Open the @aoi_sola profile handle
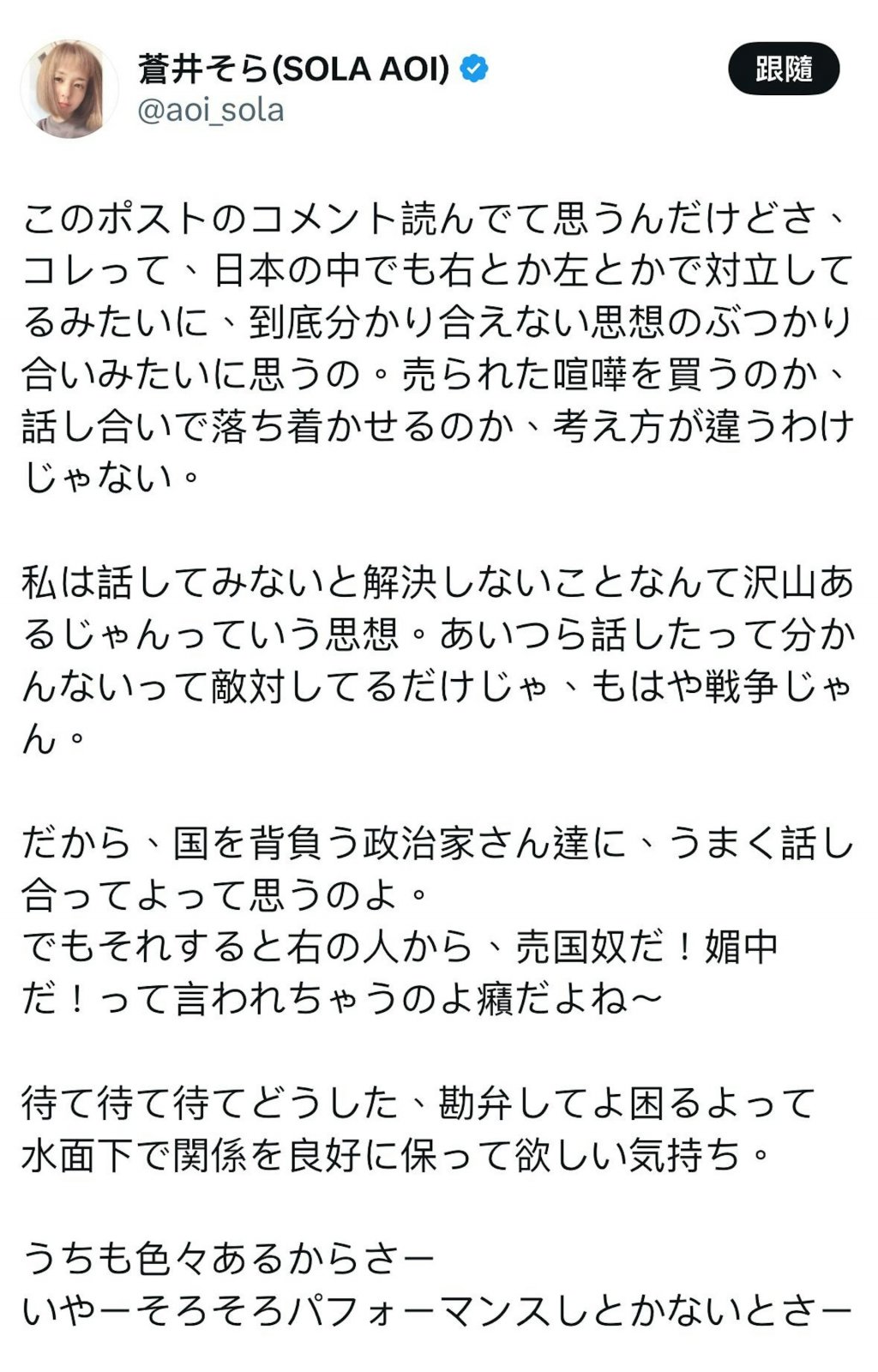This screenshot has width=878, height=1372. [x=211, y=111]
